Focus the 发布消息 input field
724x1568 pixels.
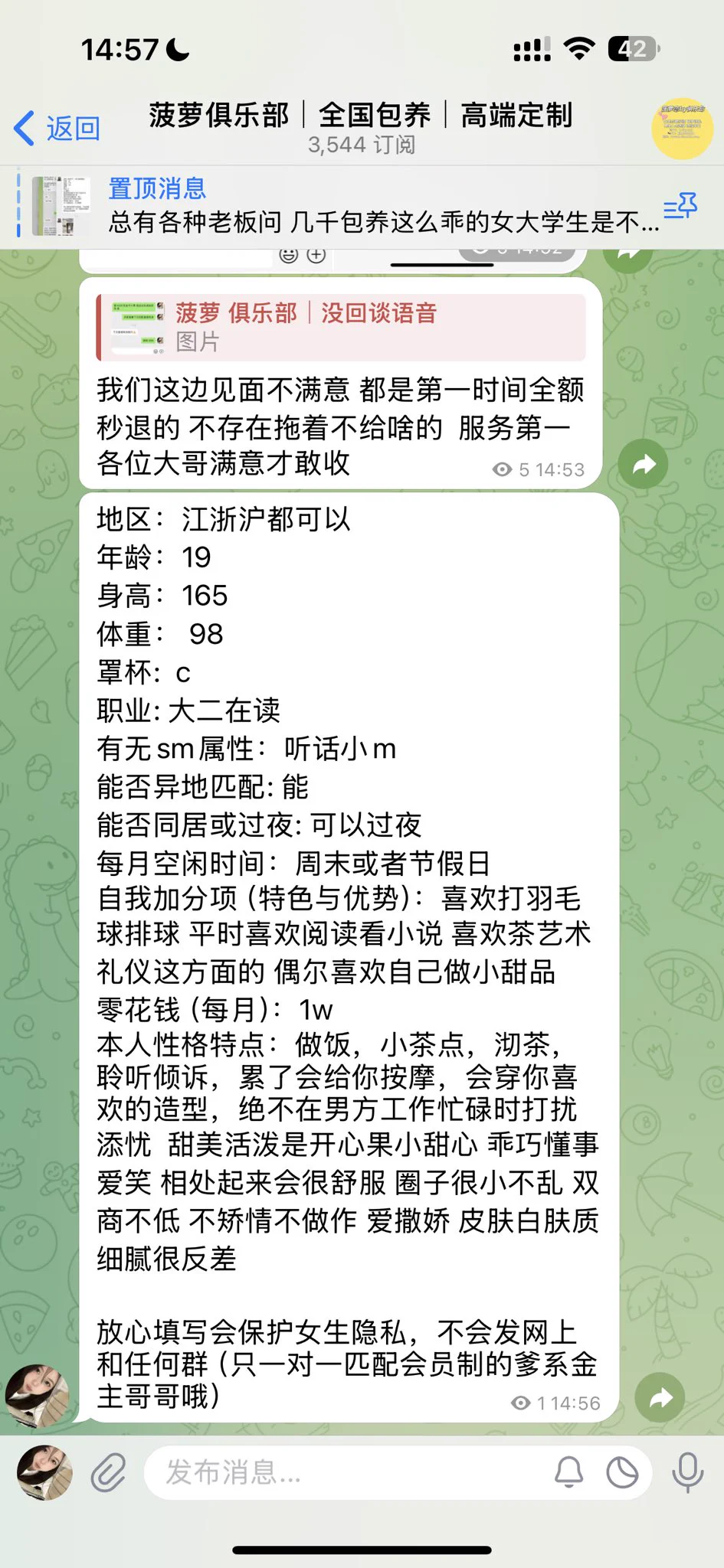coord(345,1472)
